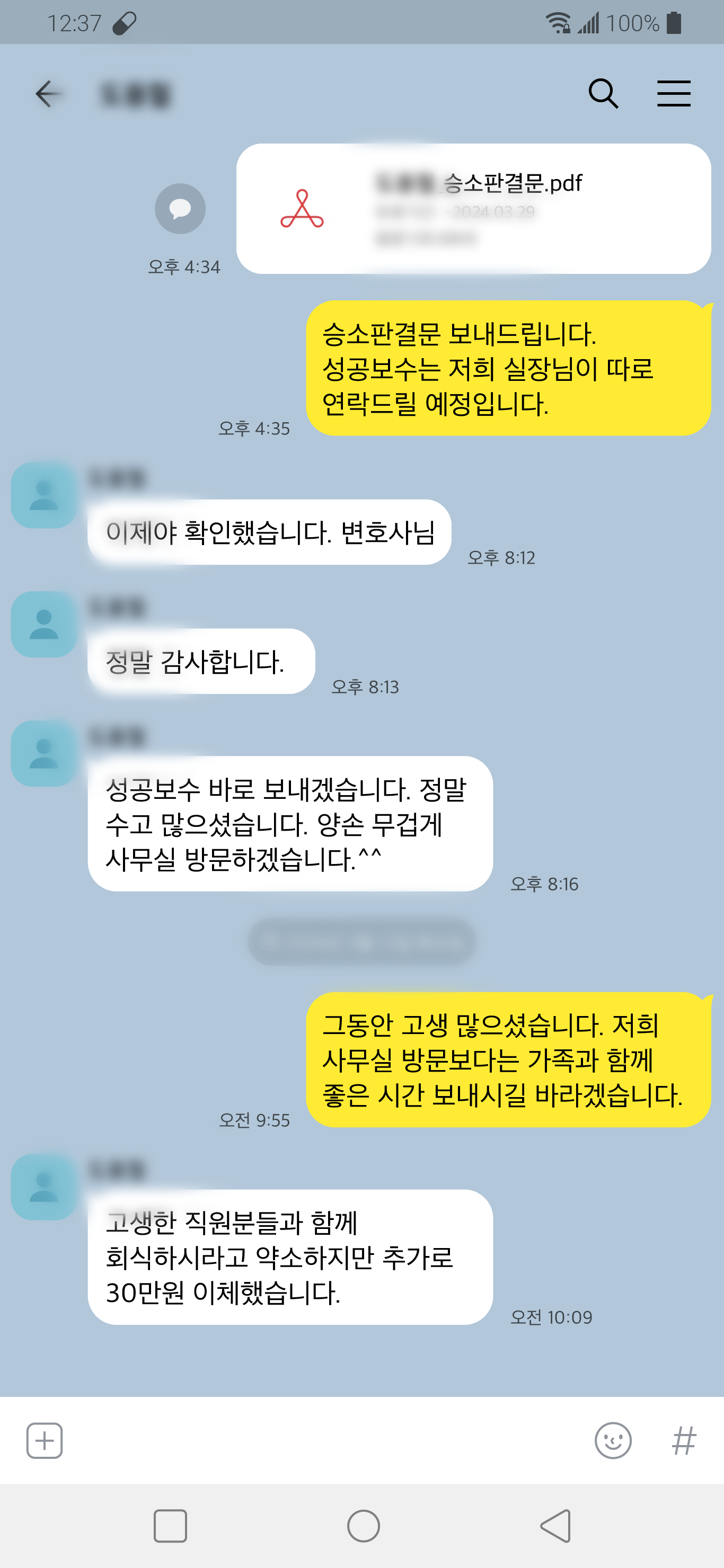Tap the reply bubble beside the PDF
The height and width of the screenshot is (1568, 724).
[x=180, y=209]
